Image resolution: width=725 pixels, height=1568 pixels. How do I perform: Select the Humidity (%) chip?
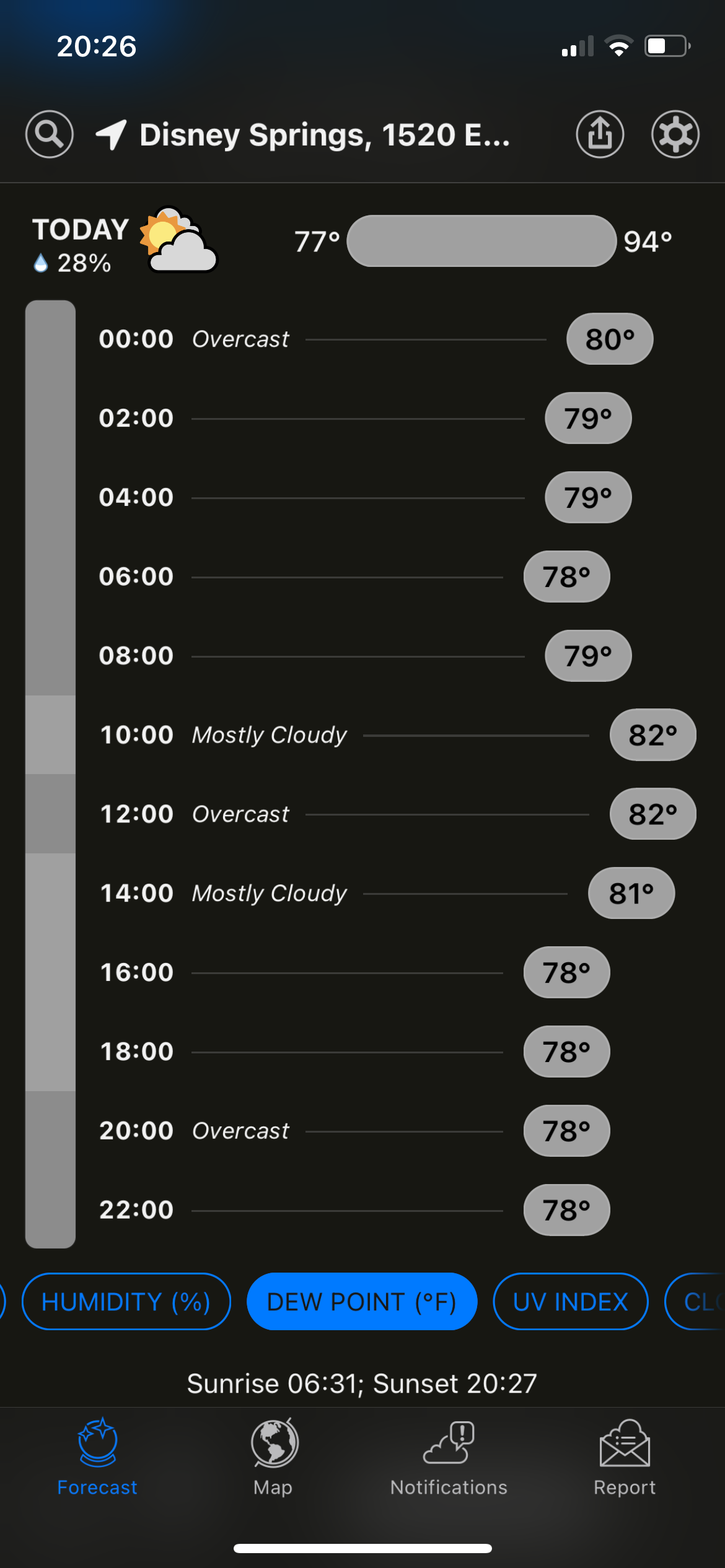pyautogui.click(x=126, y=1302)
